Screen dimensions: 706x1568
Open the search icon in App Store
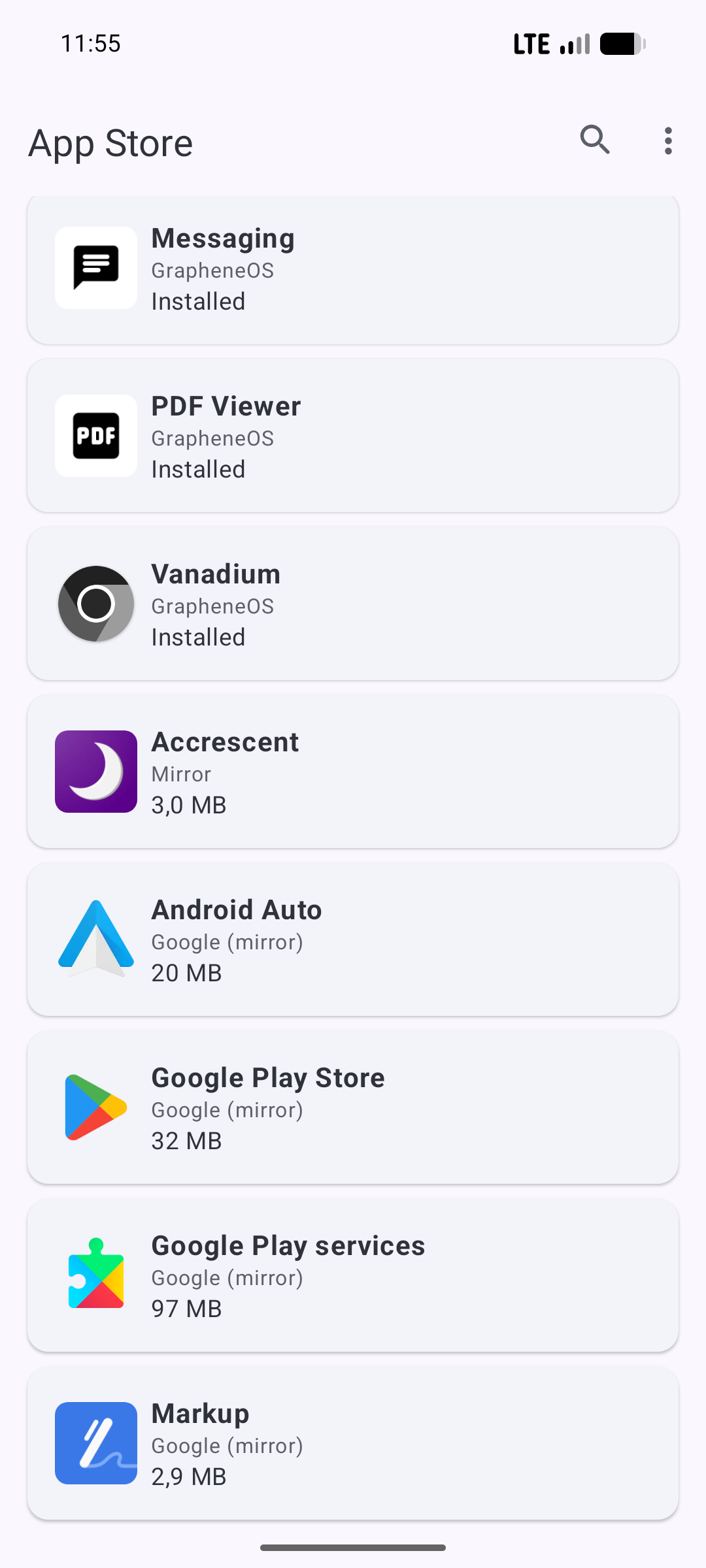[595, 140]
